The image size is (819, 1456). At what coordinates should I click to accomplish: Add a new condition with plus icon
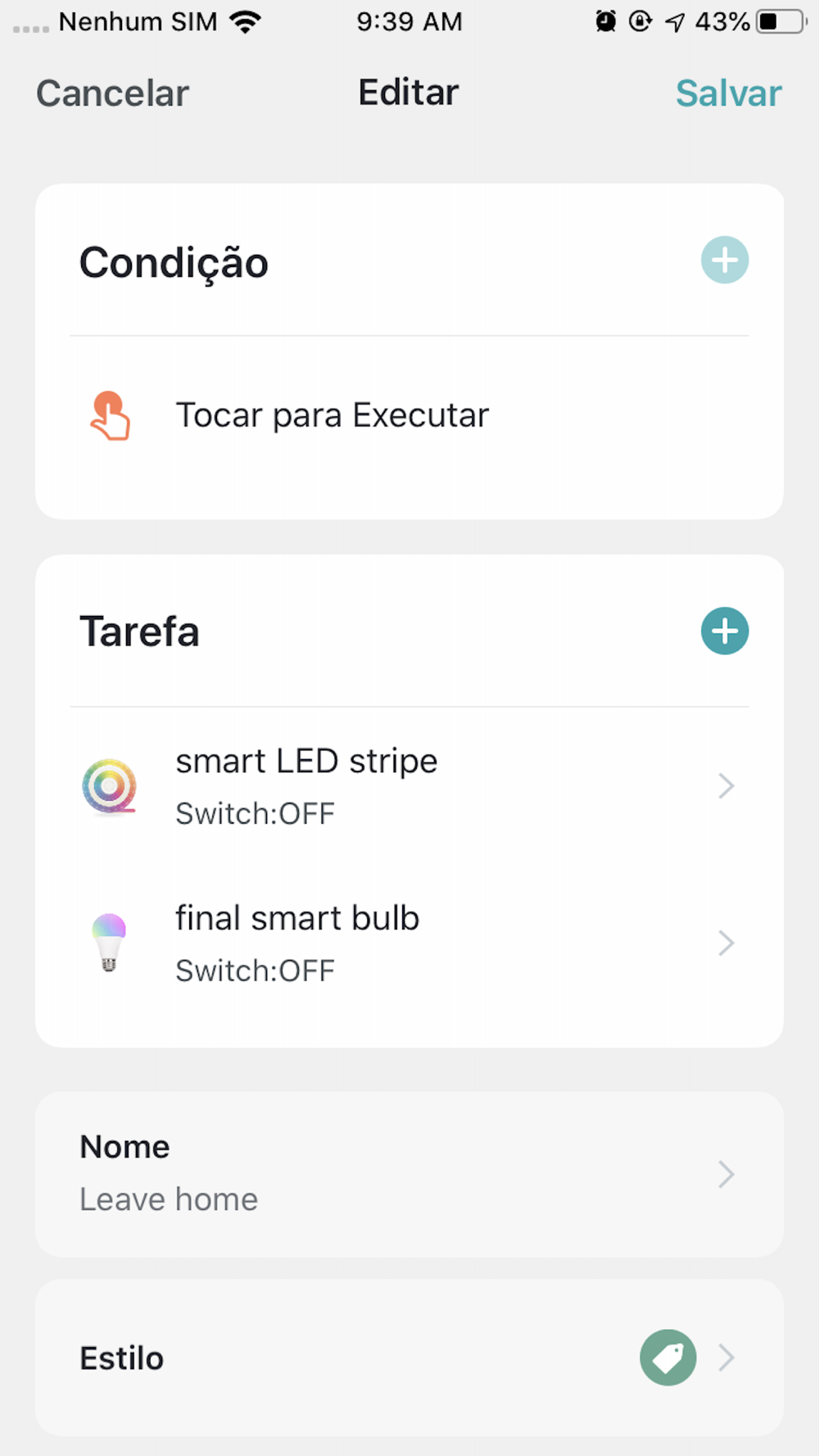click(725, 260)
